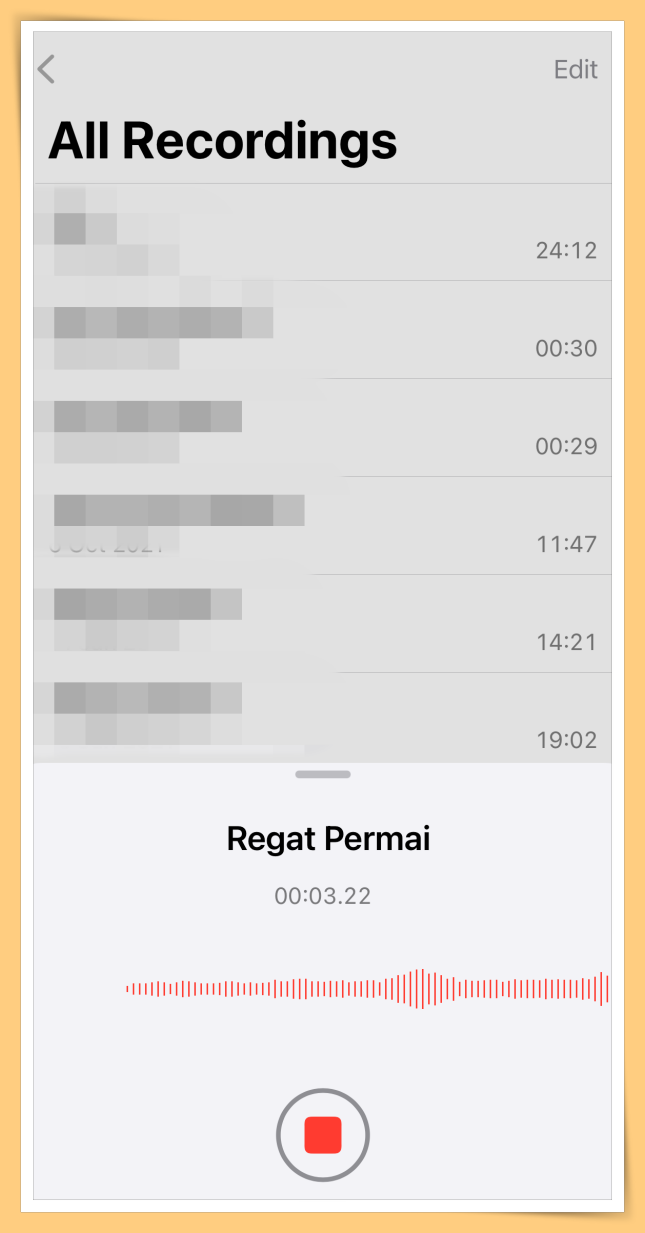Tap Edit in the top right

pos(576,69)
